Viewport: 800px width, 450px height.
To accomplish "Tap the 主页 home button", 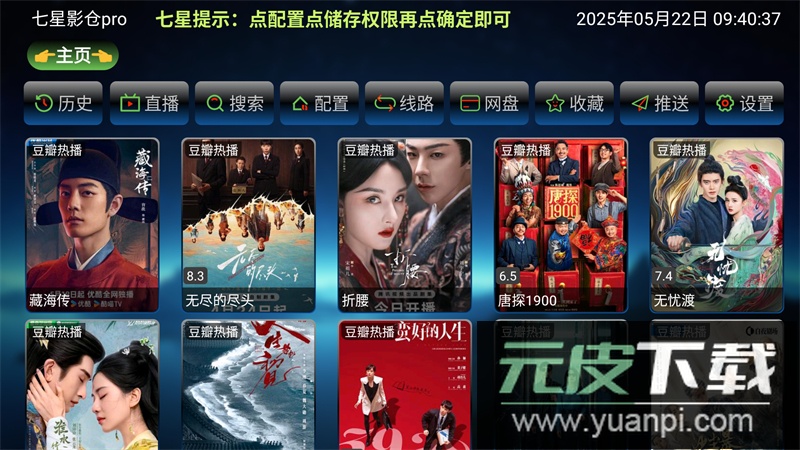I will tap(73, 56).
